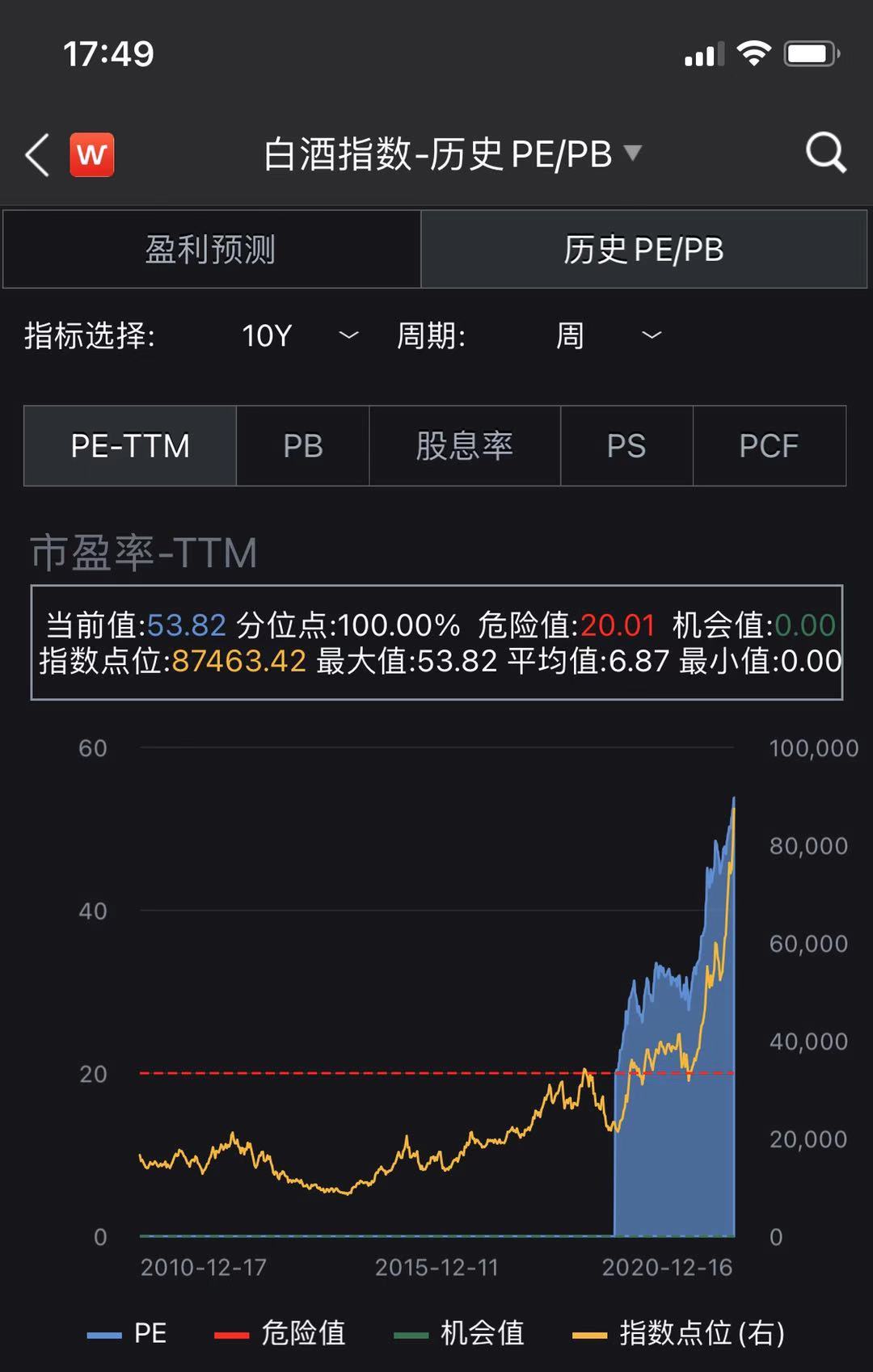This screenshot has height=1372, width=873.
Task: Select the PS valuation metric
Action: click(x=626, y=445)
